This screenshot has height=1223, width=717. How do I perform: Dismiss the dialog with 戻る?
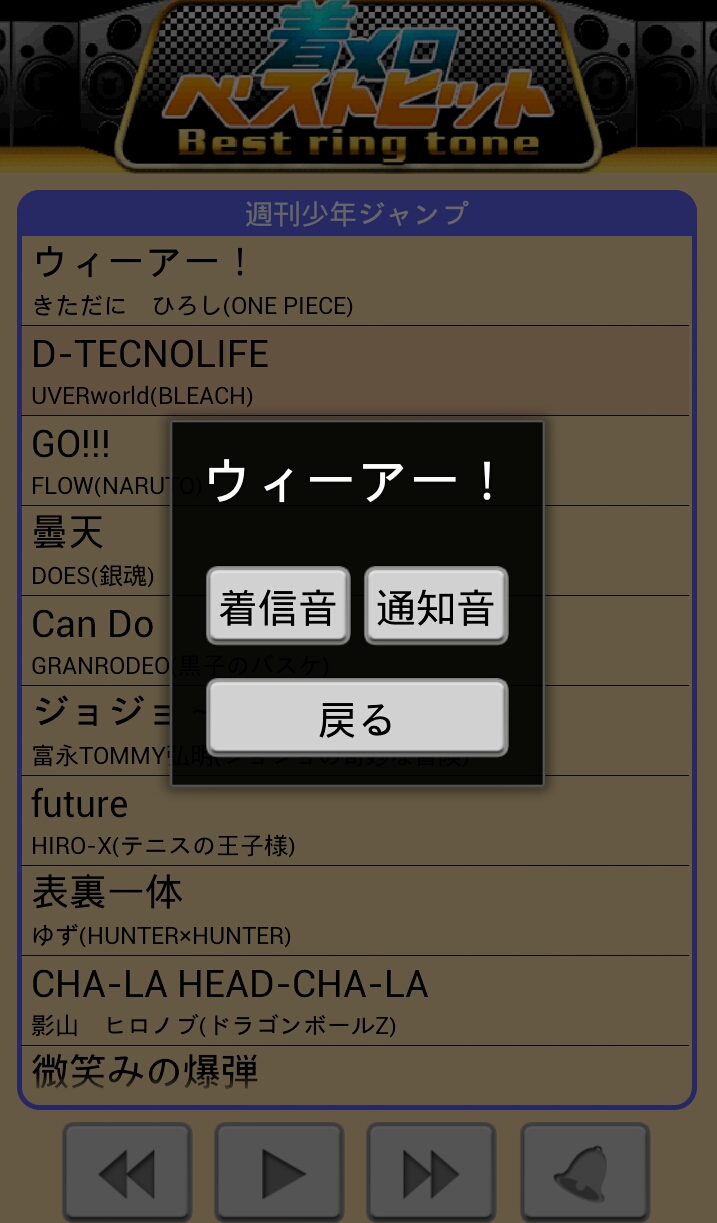357,718
